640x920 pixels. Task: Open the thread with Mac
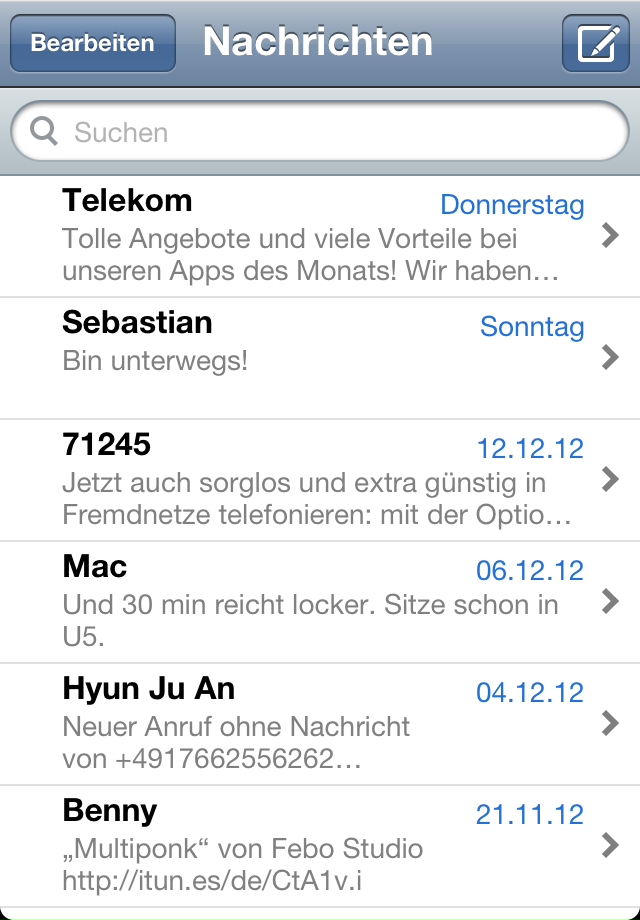[320, 602]
